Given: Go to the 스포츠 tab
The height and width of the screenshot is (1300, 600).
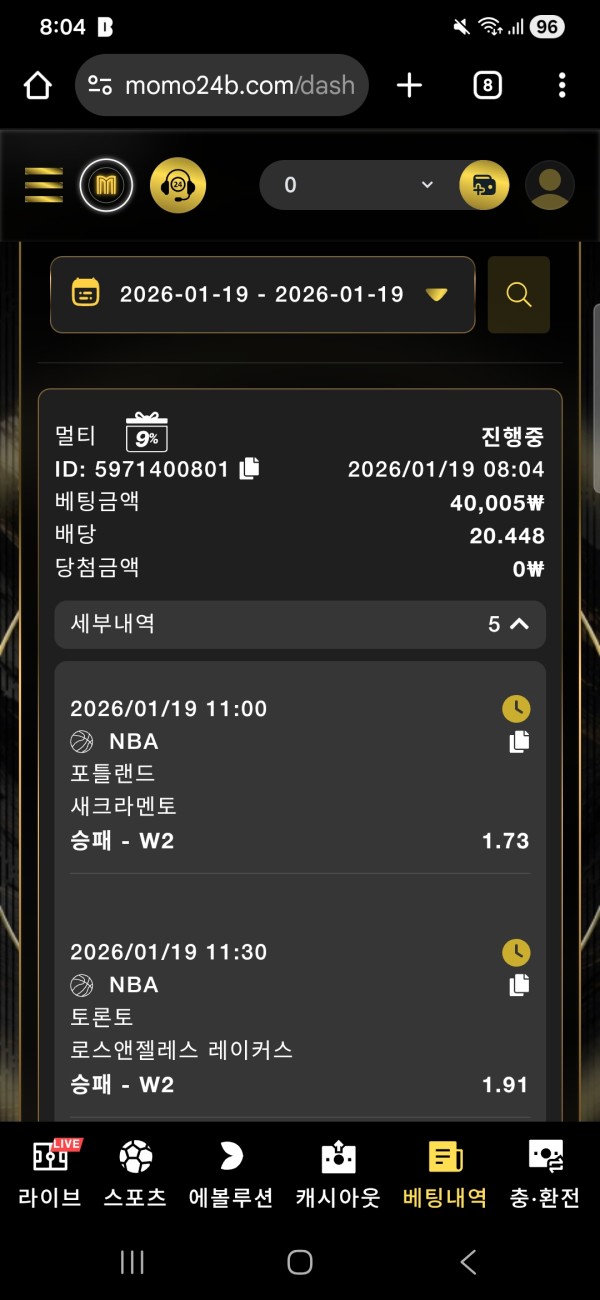Looking at the screenshot, I should [x=135, y=1174].
